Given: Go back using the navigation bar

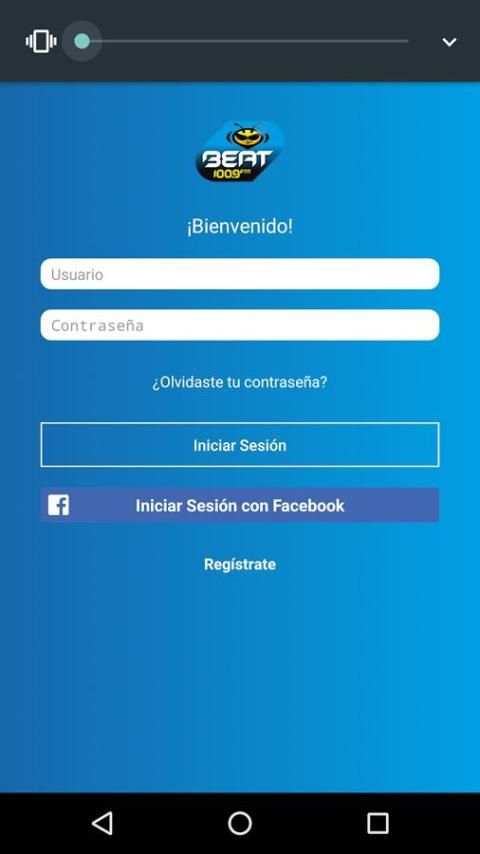Looking at the screenshot, I should pos(102,823).
